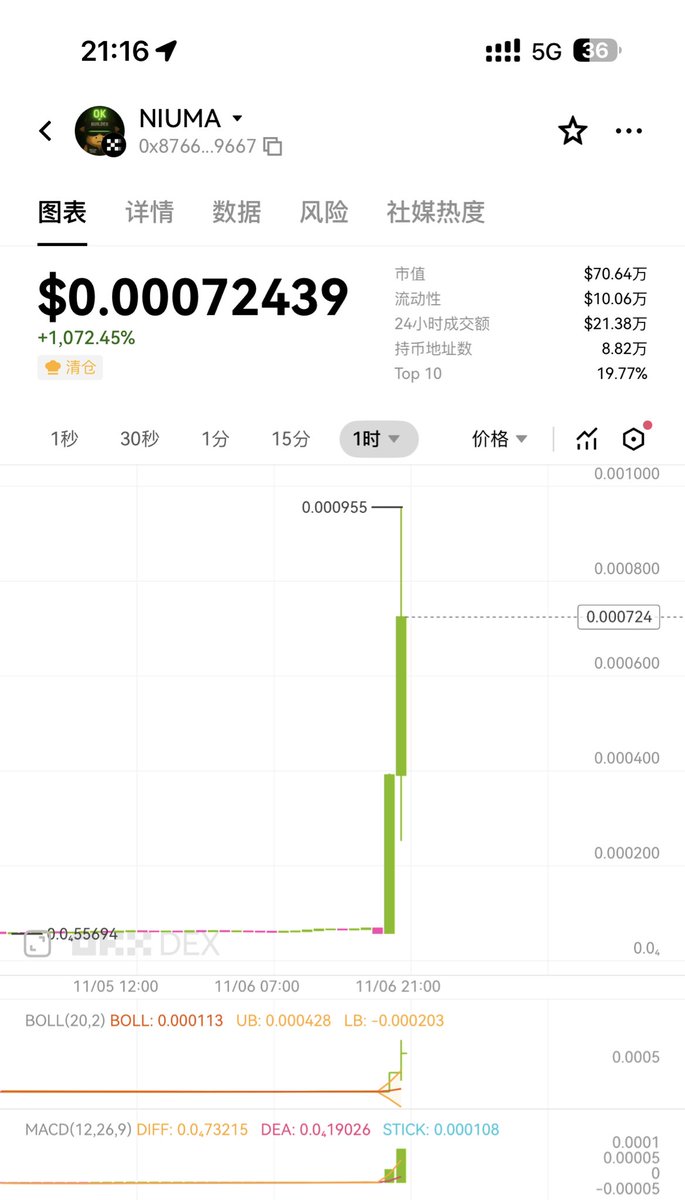Select the 1秒 chart interval
The image size is (685, 1200).
point(64,439)
